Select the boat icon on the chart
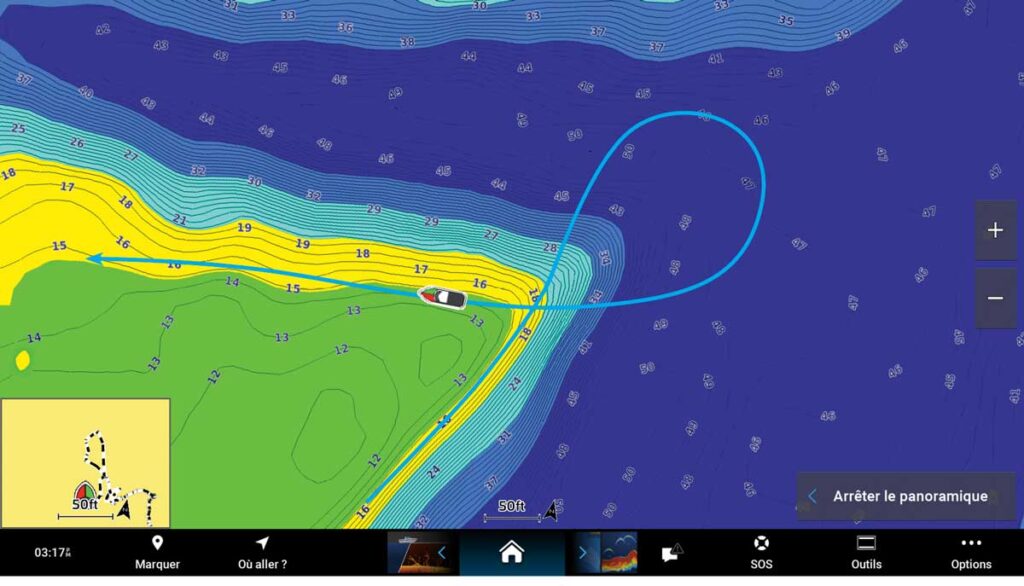Viewport: 1024px width, 586px height. 442,298
